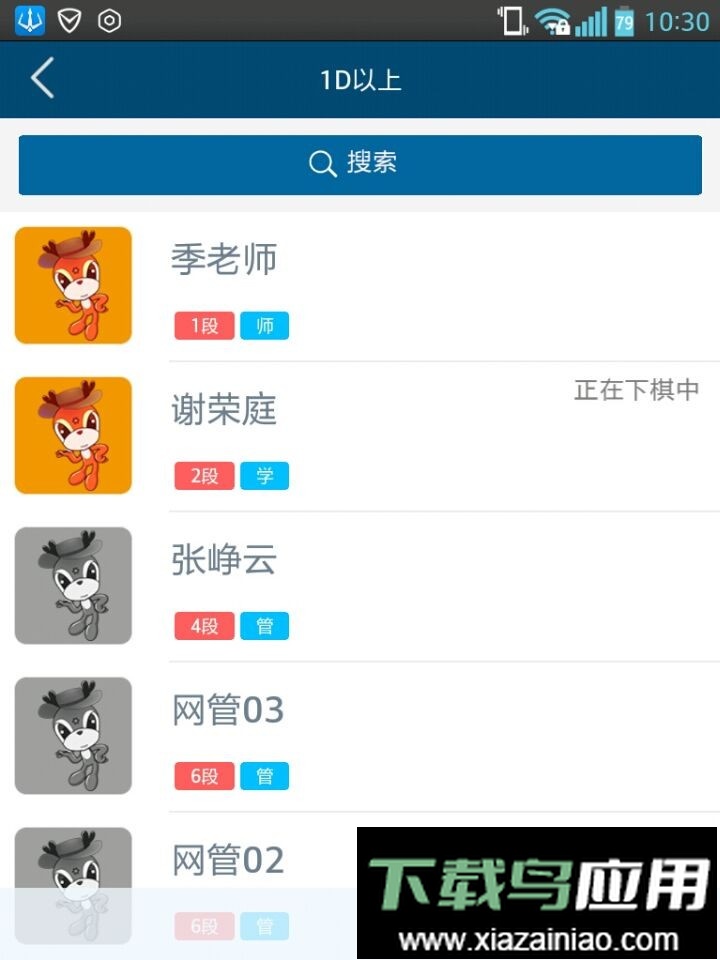Viewport: 720px width, 960px height.
Task: Tap the 师 teacher badge beside 季老师
Action: coord(267,325)
